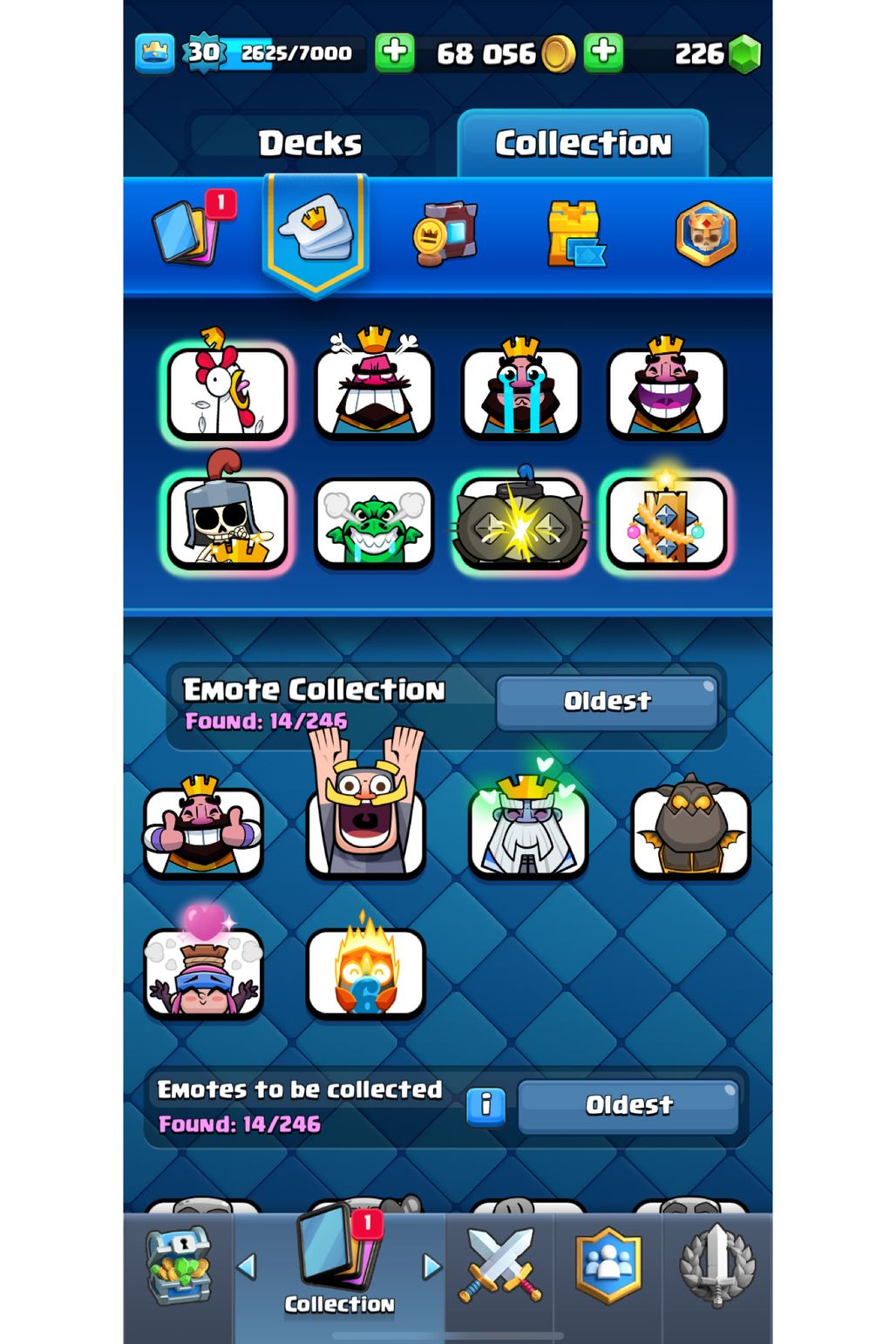Screen dimensions: 896x1344
Task: Change sort of Emotes to be collected
Action: click(628, 1106)
